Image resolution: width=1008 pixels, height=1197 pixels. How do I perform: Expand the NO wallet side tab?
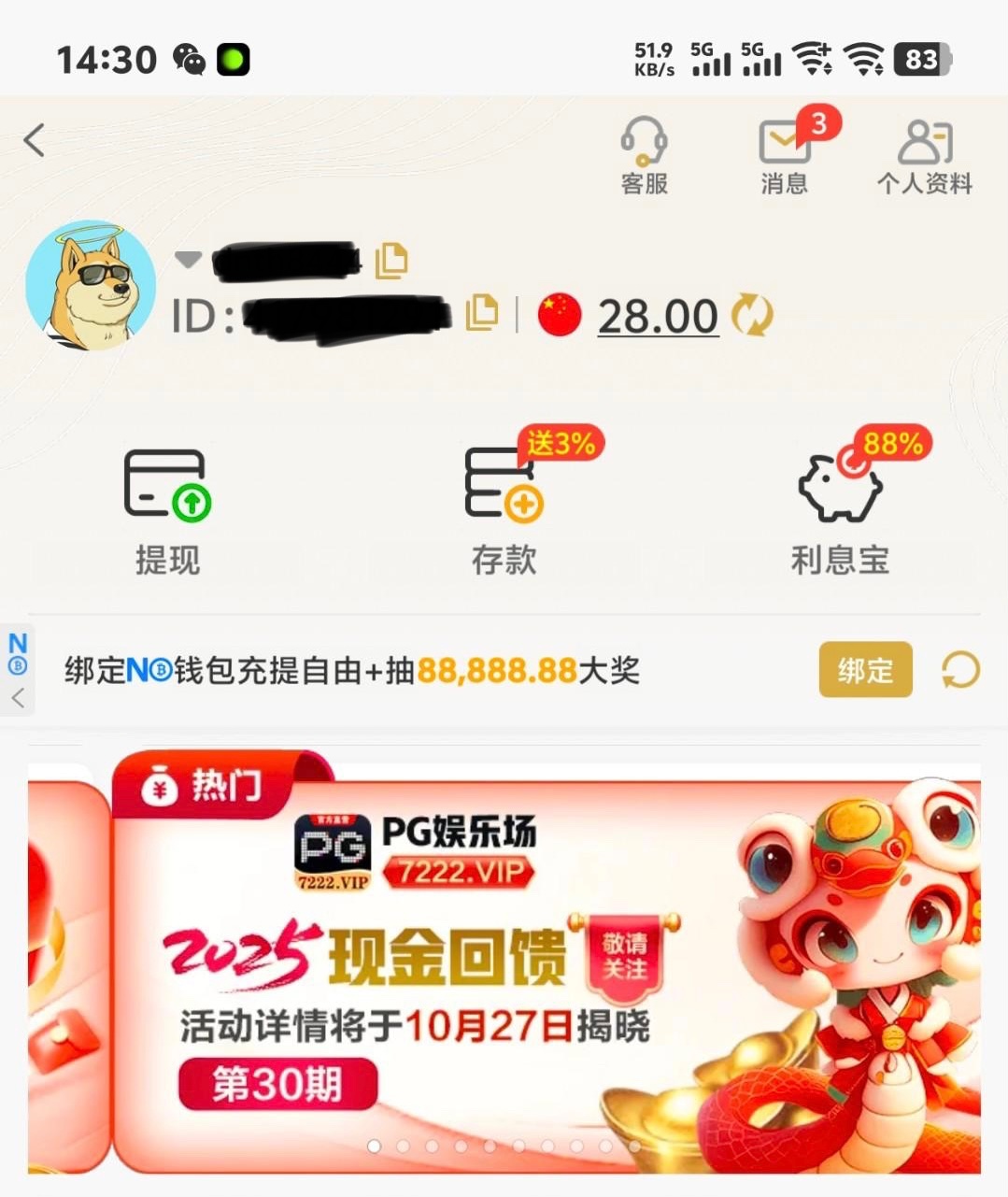pos(18,670)
